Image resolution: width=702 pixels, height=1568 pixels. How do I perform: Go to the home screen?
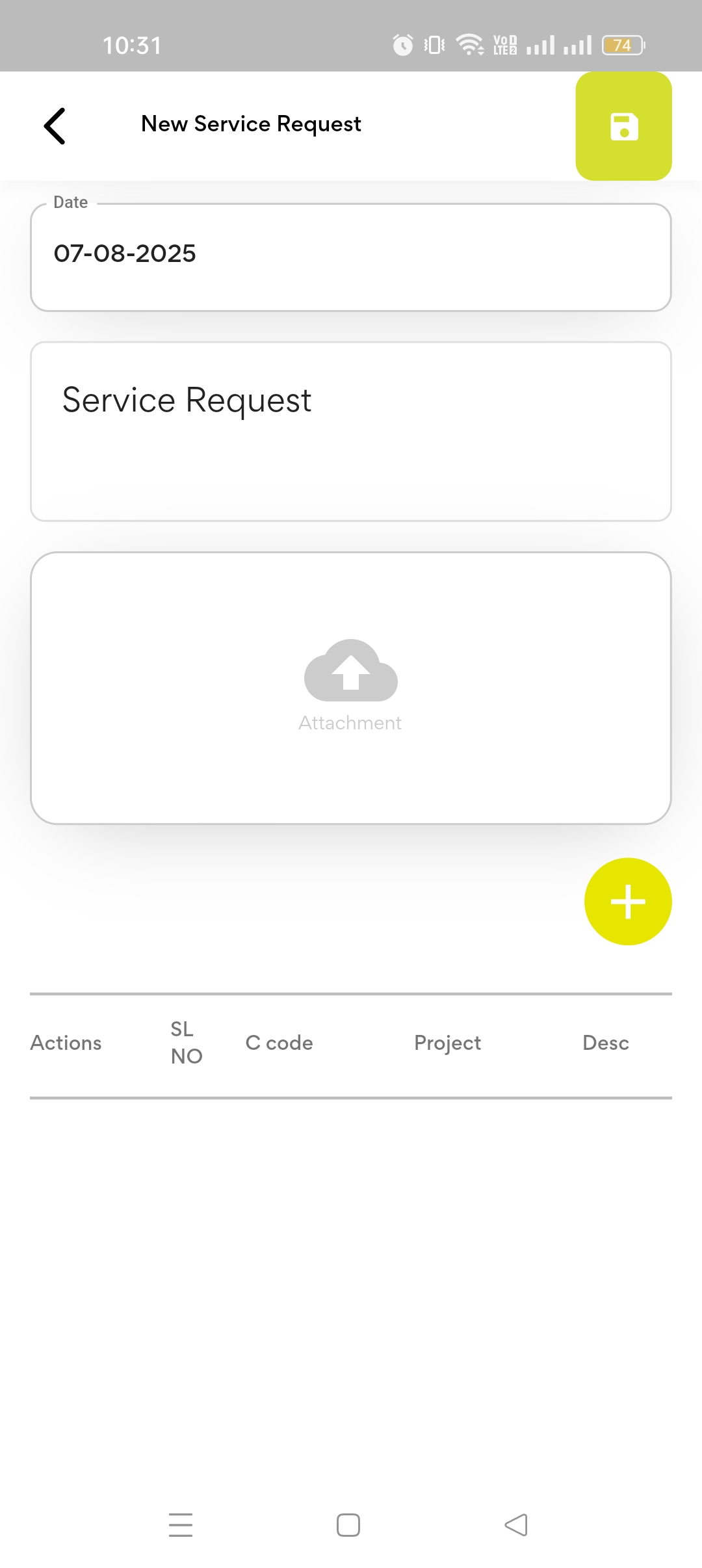click(348, 1524)
